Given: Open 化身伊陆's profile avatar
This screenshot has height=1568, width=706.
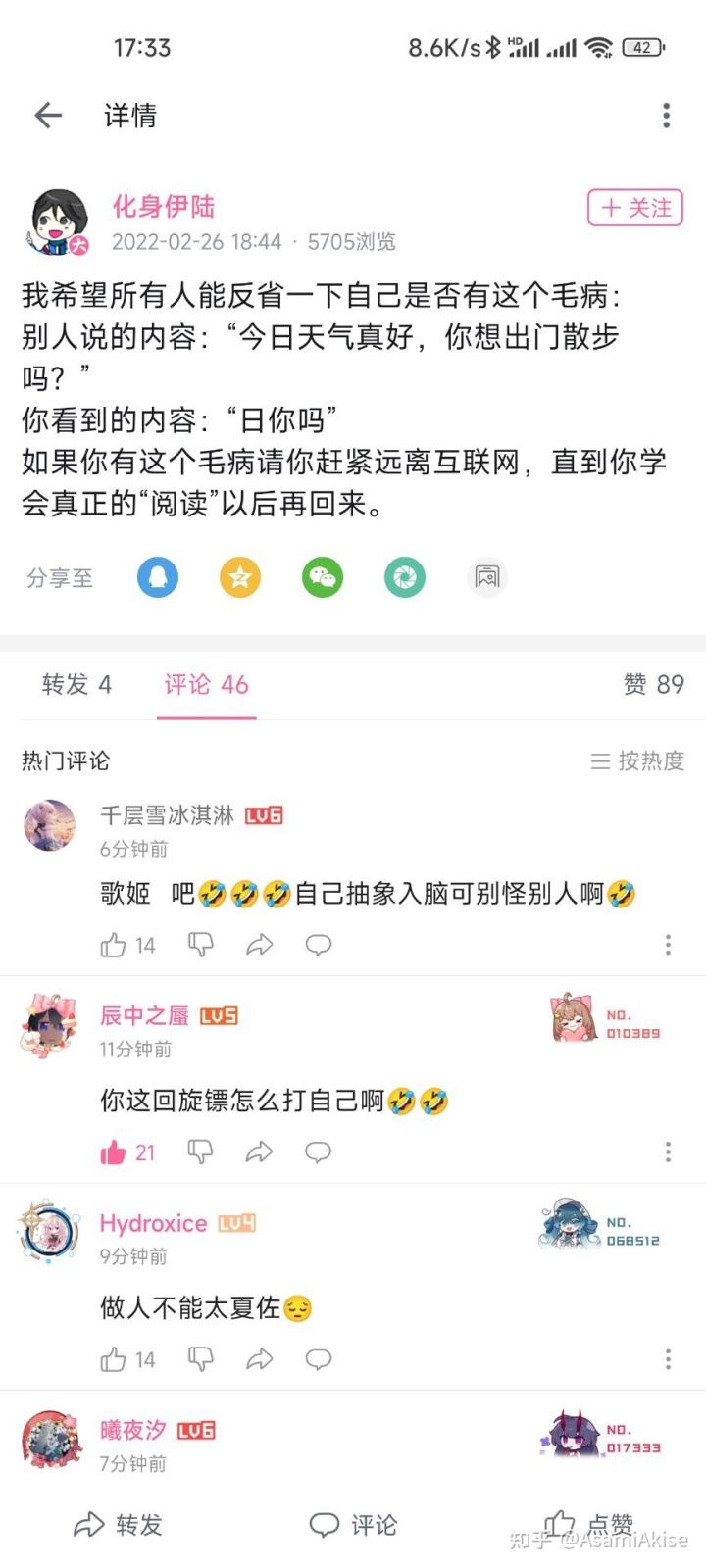Looking at the screenshot, I should click(x=57, y=221).
